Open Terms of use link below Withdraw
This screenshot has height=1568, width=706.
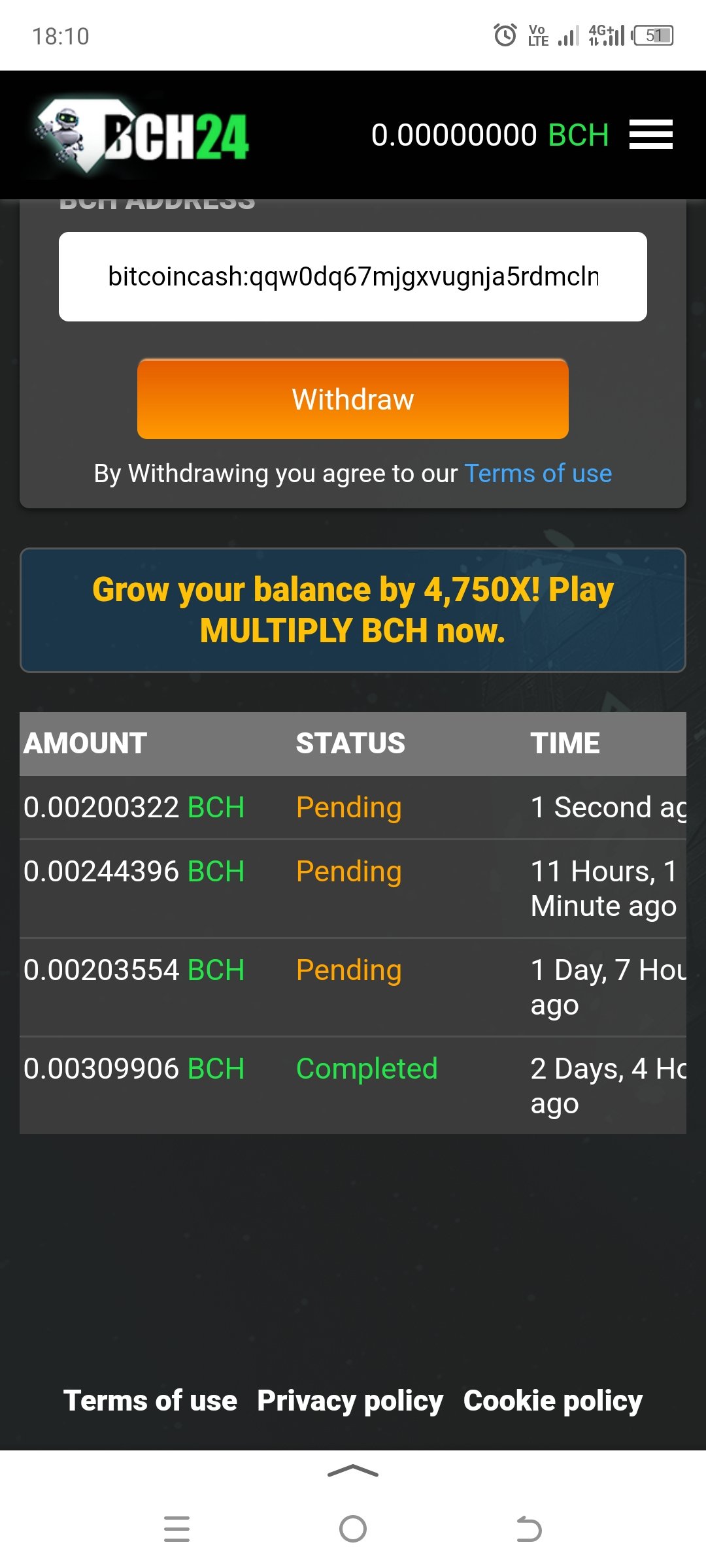(x=538, y=474)
